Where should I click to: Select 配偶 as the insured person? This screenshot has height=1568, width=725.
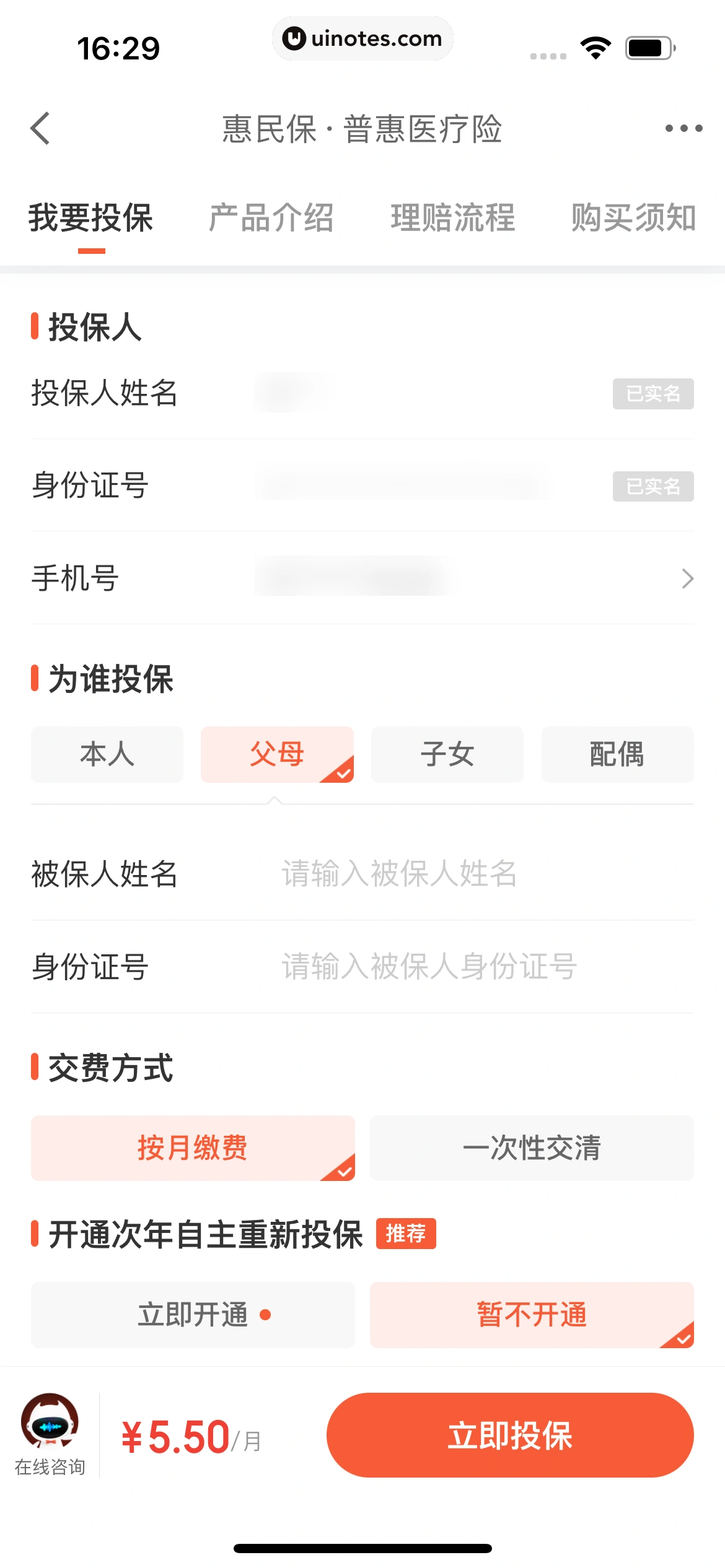tap(617, 754)
